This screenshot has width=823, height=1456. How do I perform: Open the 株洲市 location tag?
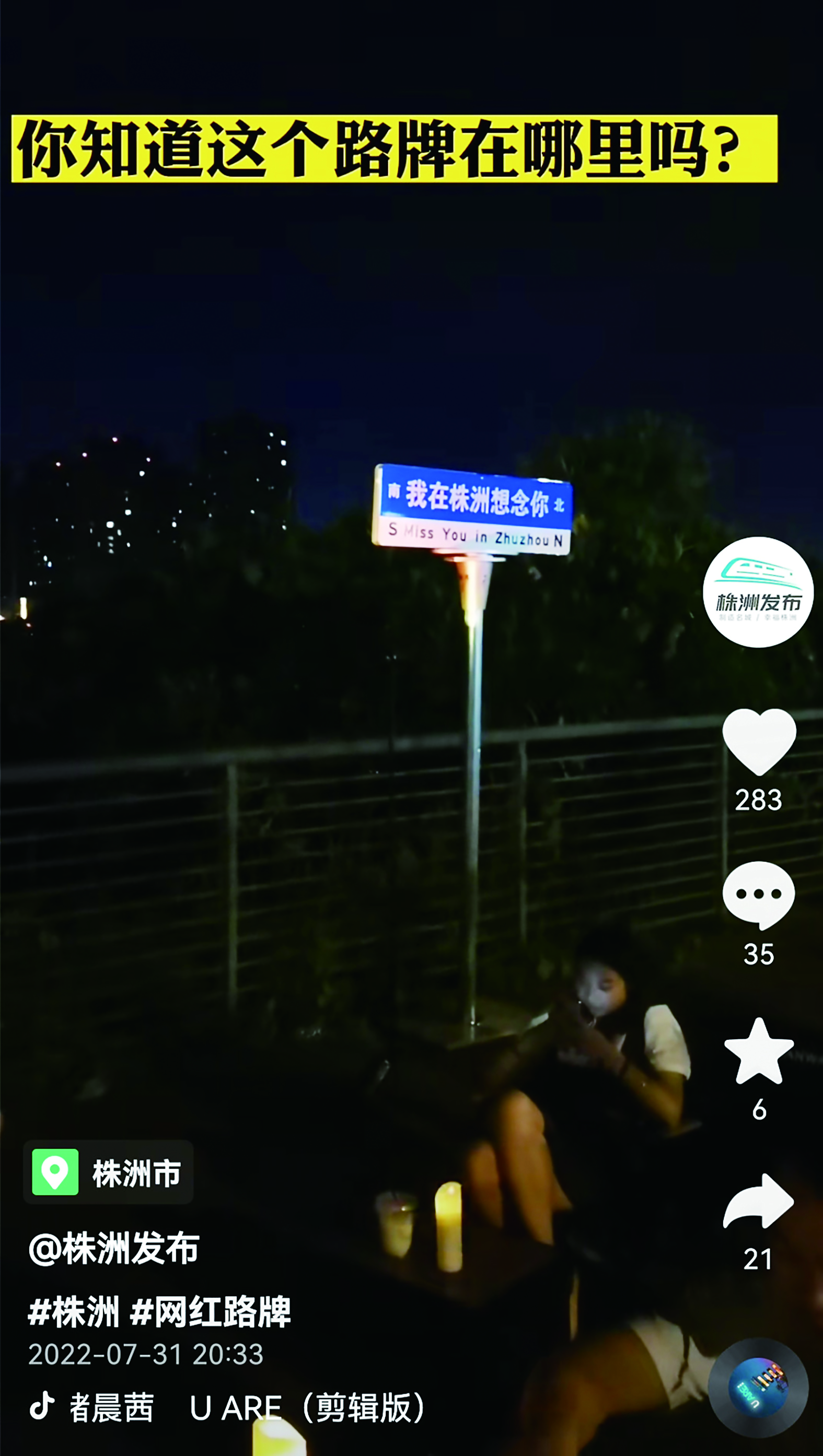(x=108, y=1172)
